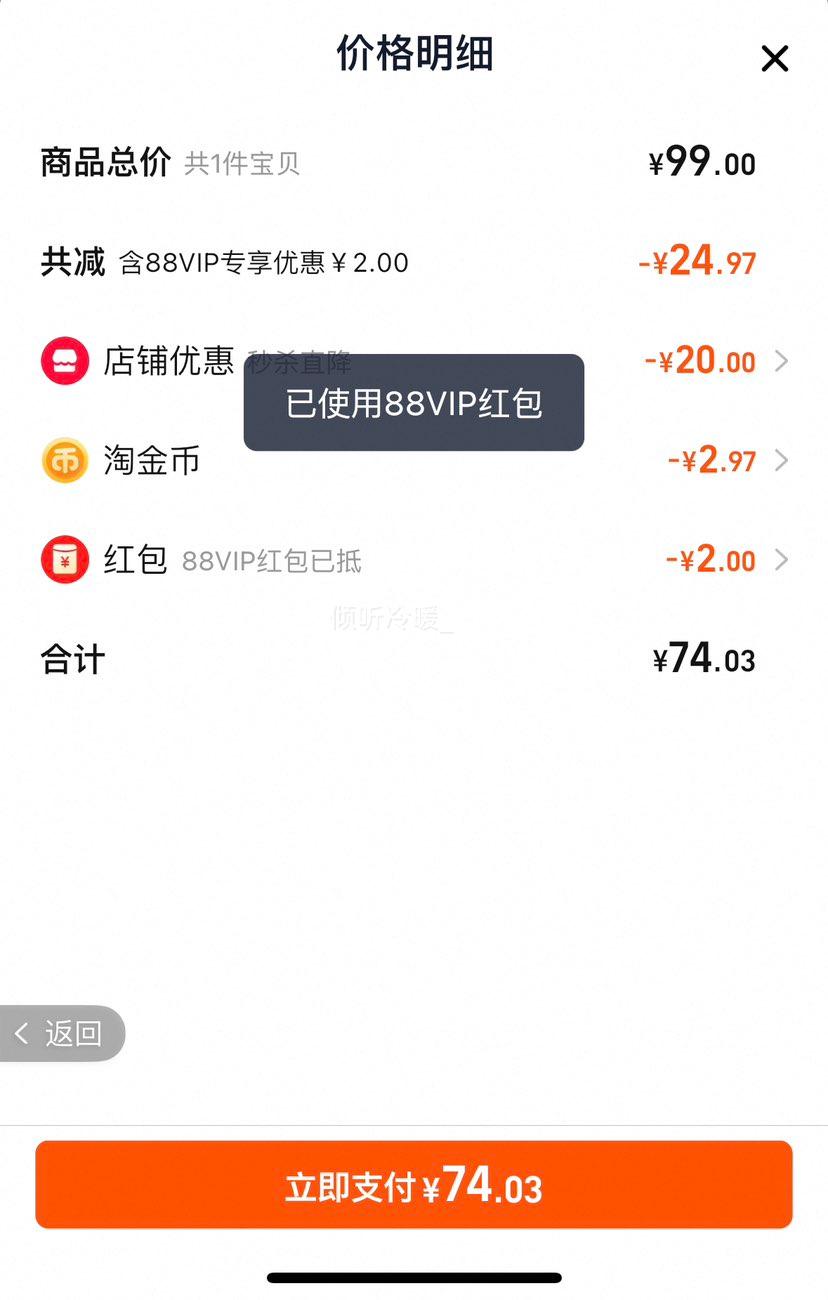828x1300 pixels.
Task: Click the red 红包 envelope icon
Action: pos(63,559)
